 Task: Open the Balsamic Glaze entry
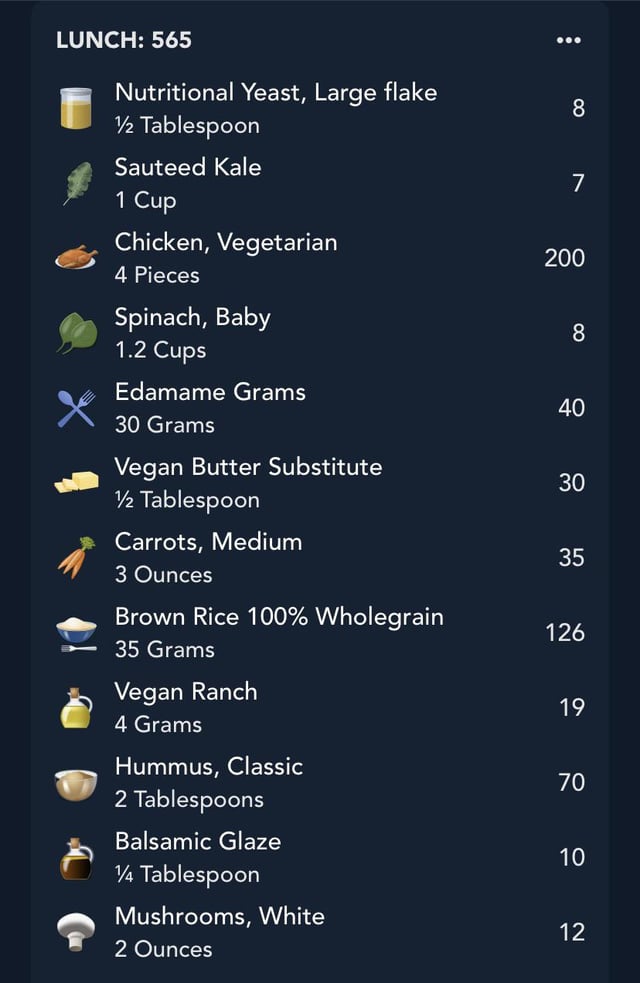(198, 857)
